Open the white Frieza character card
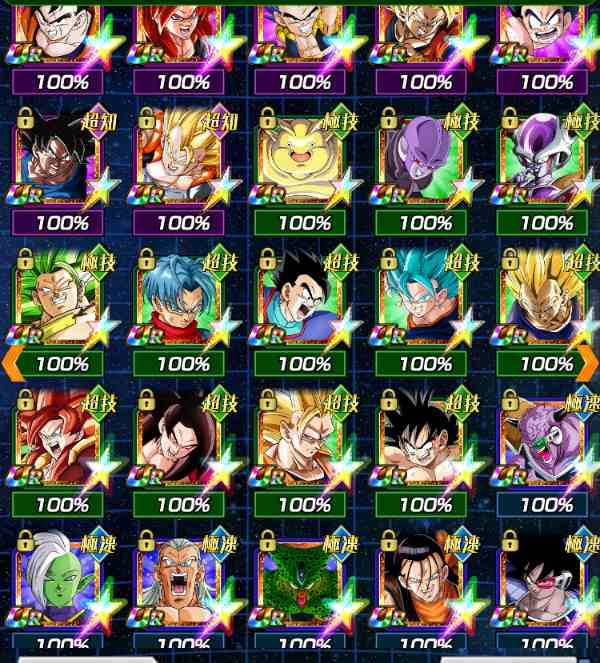Image resolution: width=600 pixels, height=663 pixels. tap(545, 160)
